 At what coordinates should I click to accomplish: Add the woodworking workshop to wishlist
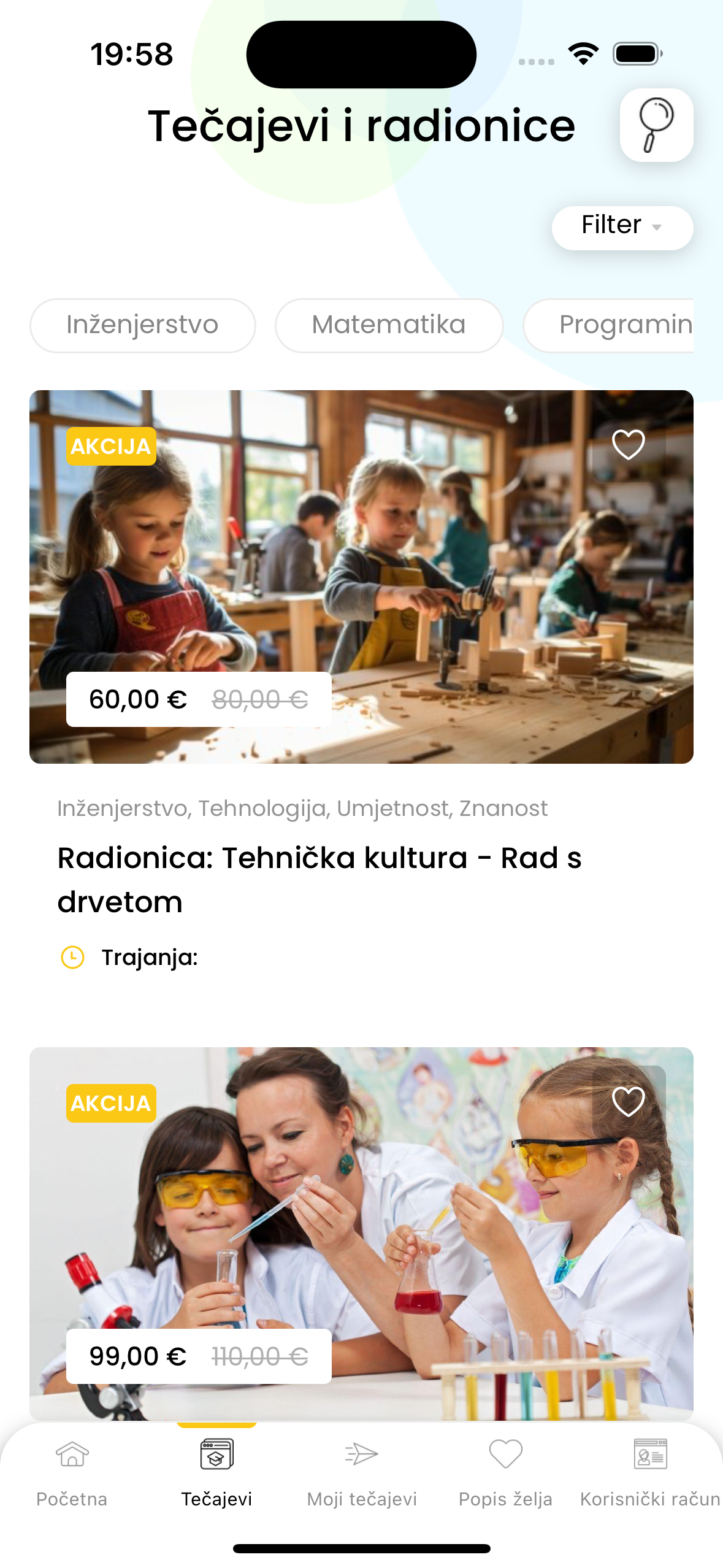[629, 445]
